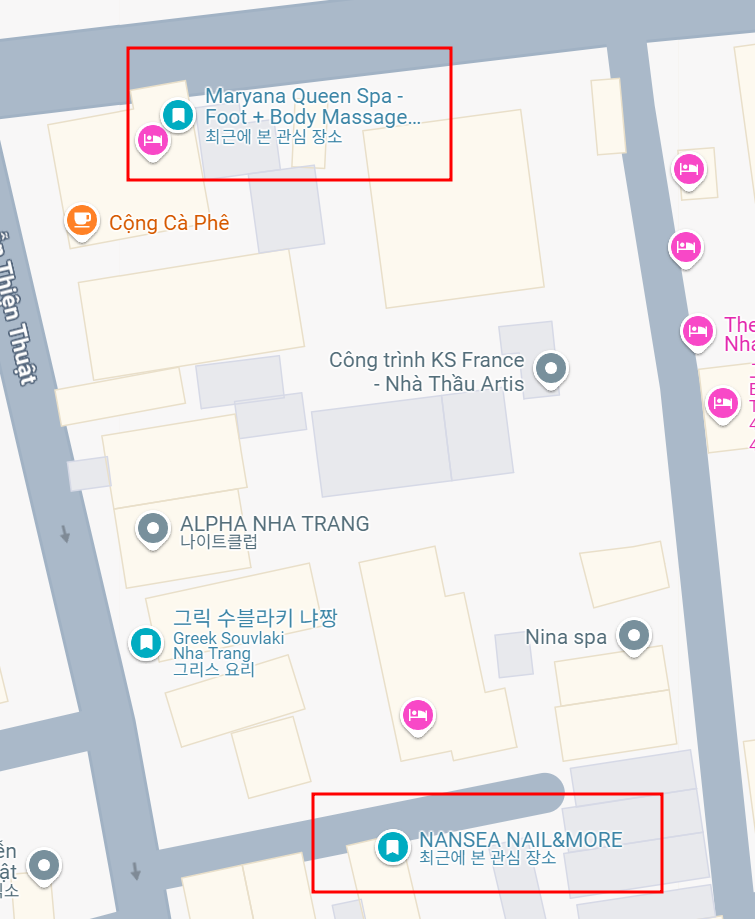This screenshot has height=919, width=755.
Task: Tap the Công trình KS France marker
Action: click(x=551, y=368)
